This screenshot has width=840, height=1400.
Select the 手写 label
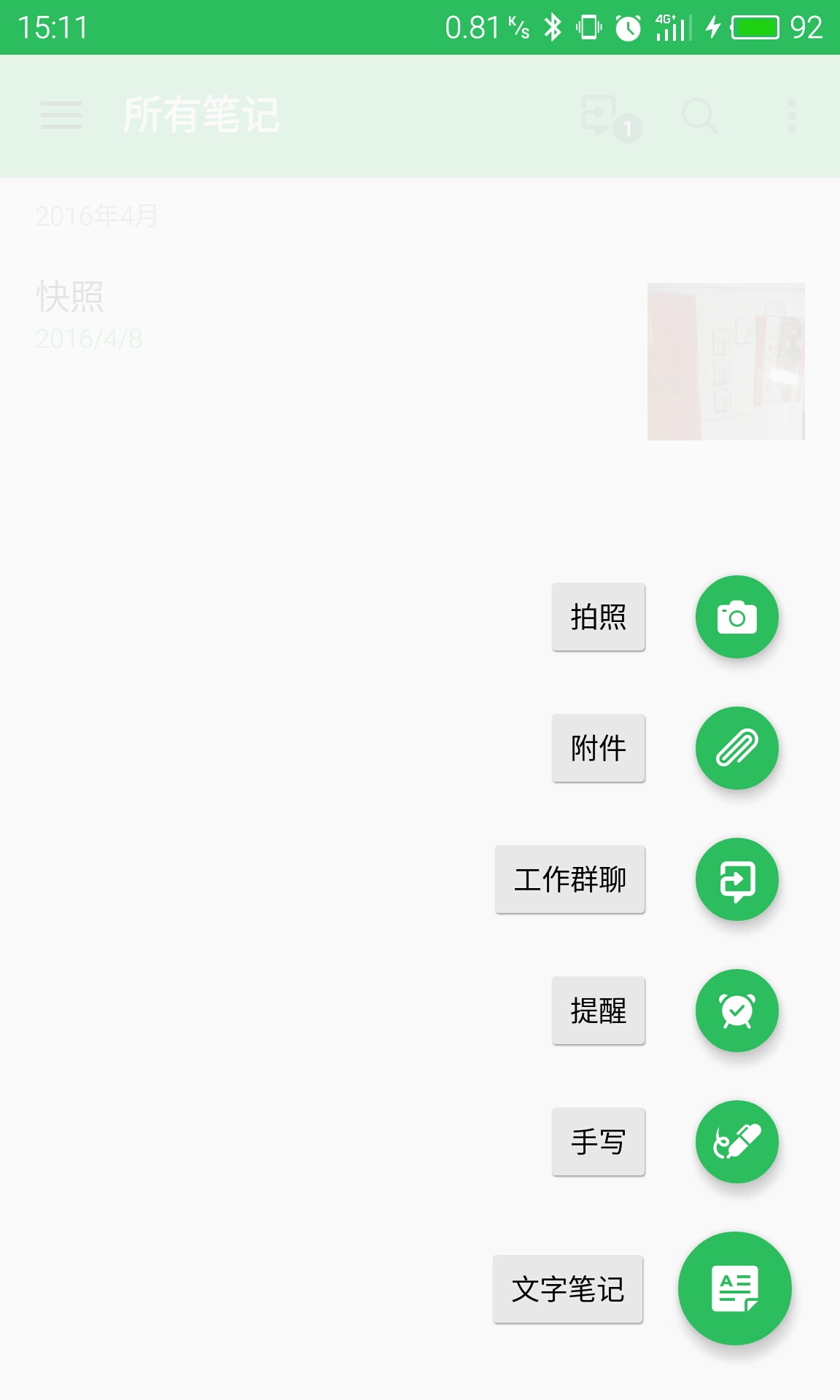click(x=598, y=1142)
